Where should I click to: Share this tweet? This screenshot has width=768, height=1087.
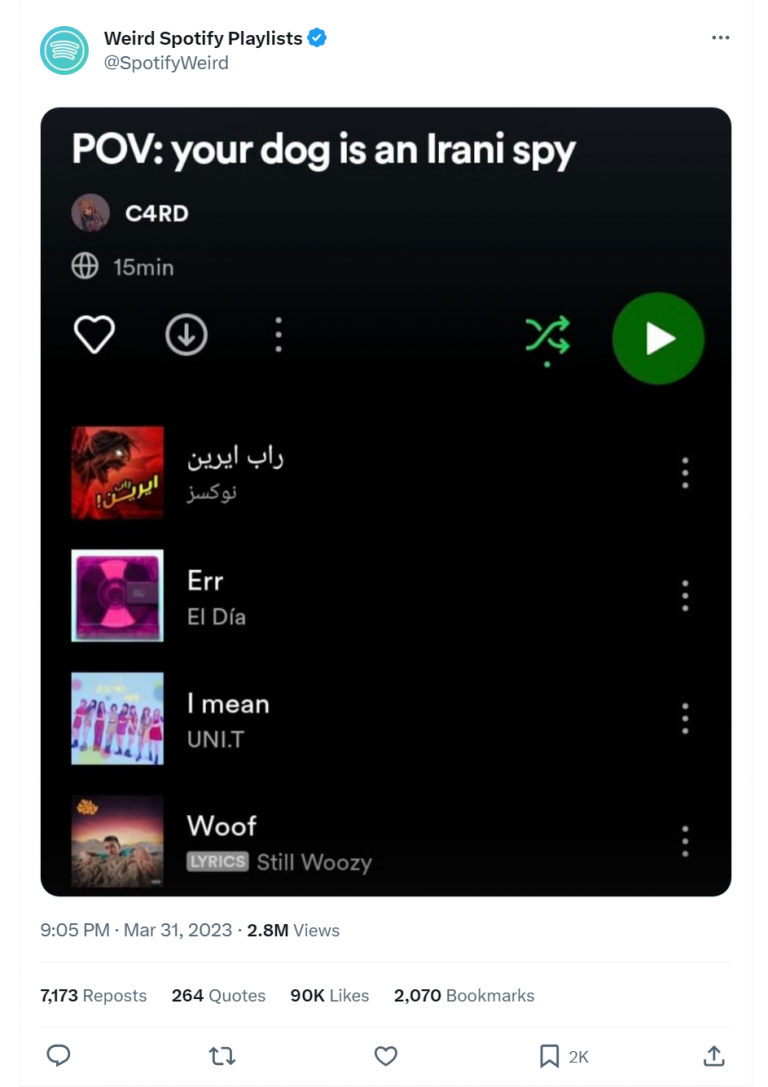coord(713,1055)
